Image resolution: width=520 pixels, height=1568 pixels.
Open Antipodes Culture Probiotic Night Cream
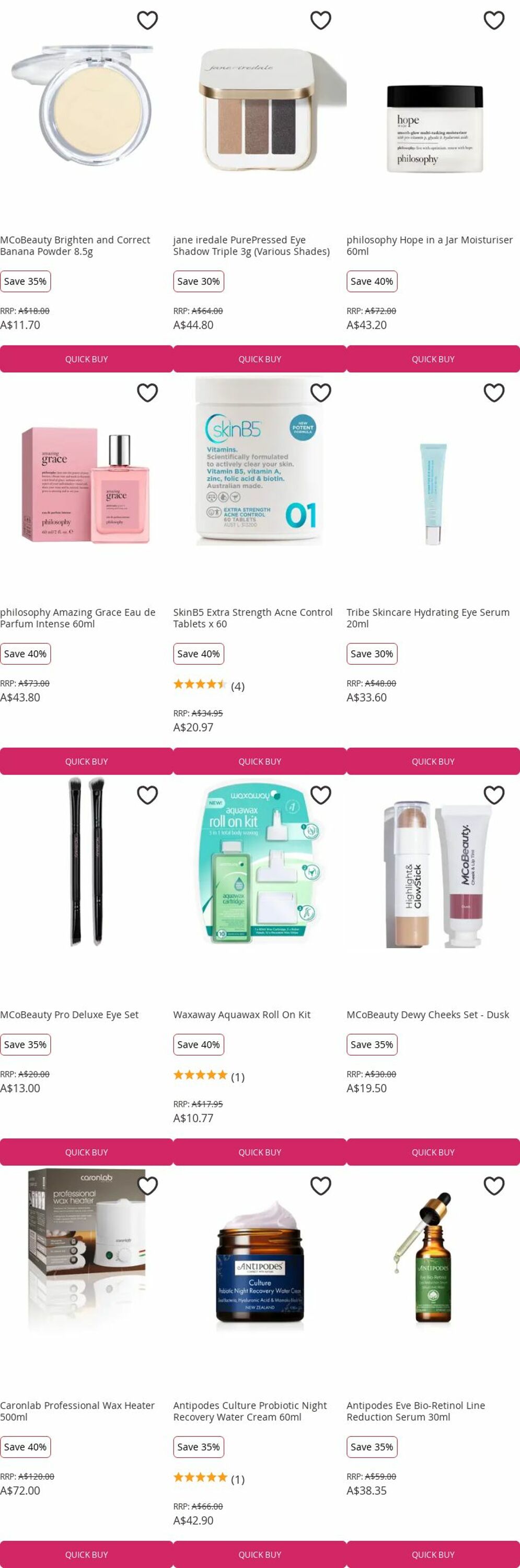click(x=250, y=1411)
